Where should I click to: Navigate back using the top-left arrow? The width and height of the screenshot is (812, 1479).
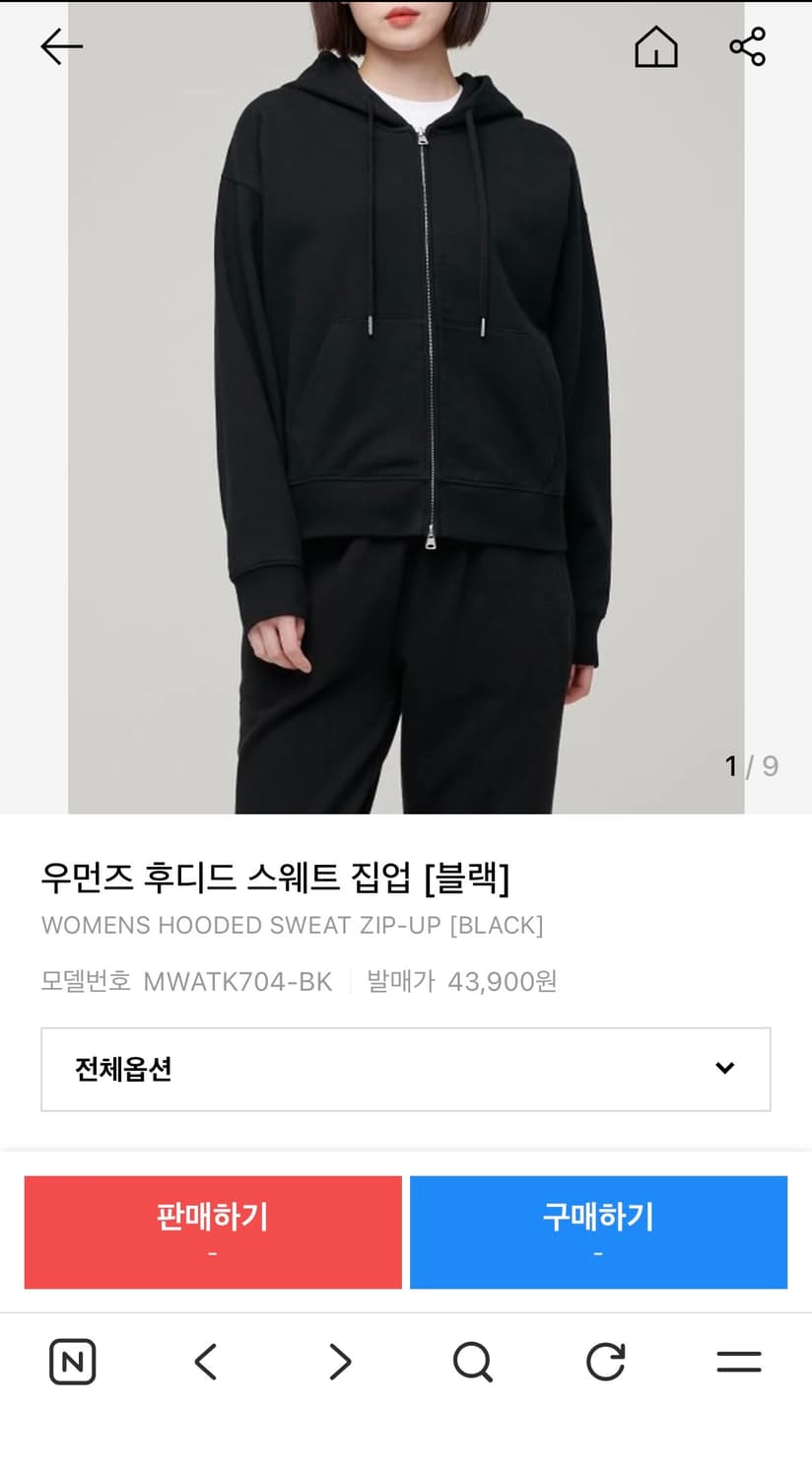(x=60, y=46)
